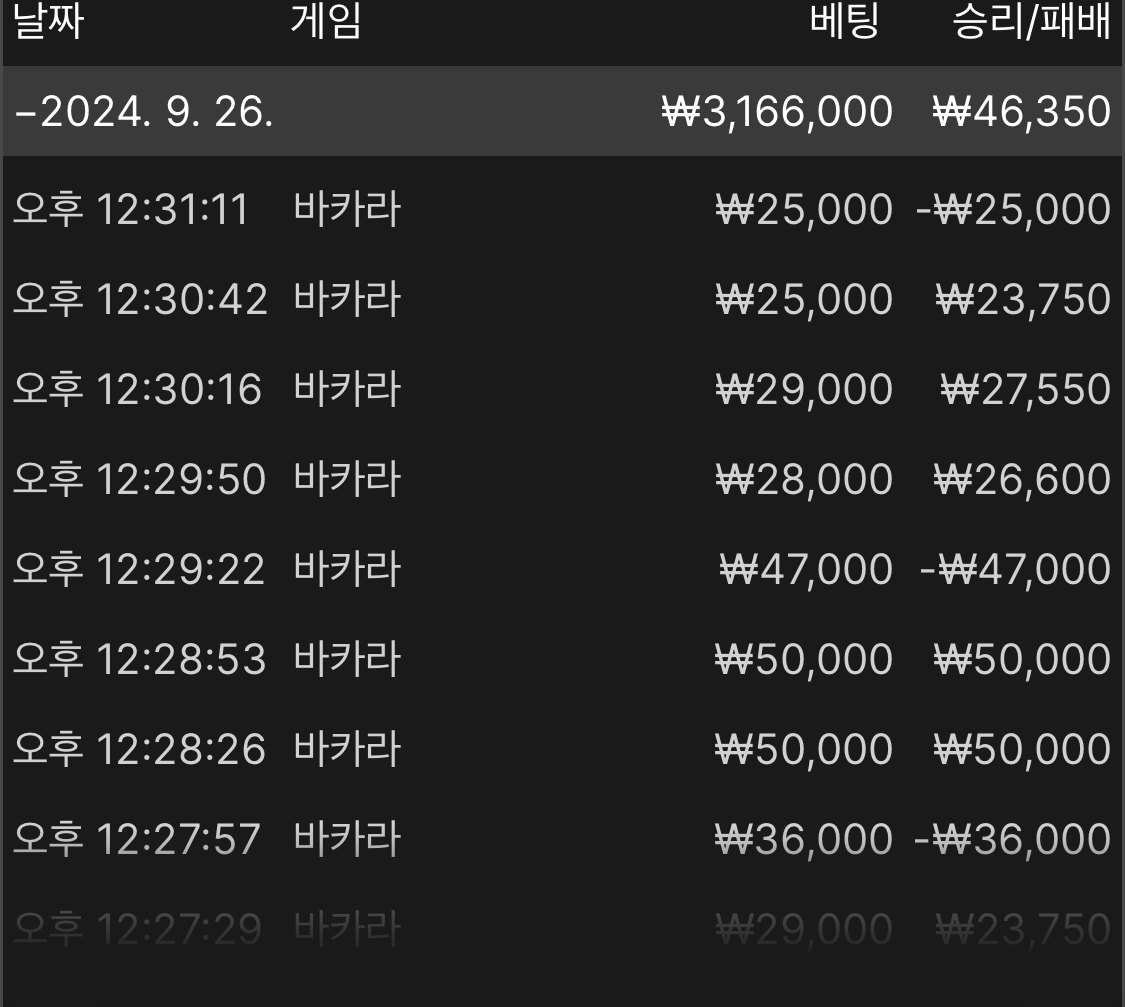View details of the 12:30:16 baccarat round
The image size is (1125, 1007).
coord(562,389)
